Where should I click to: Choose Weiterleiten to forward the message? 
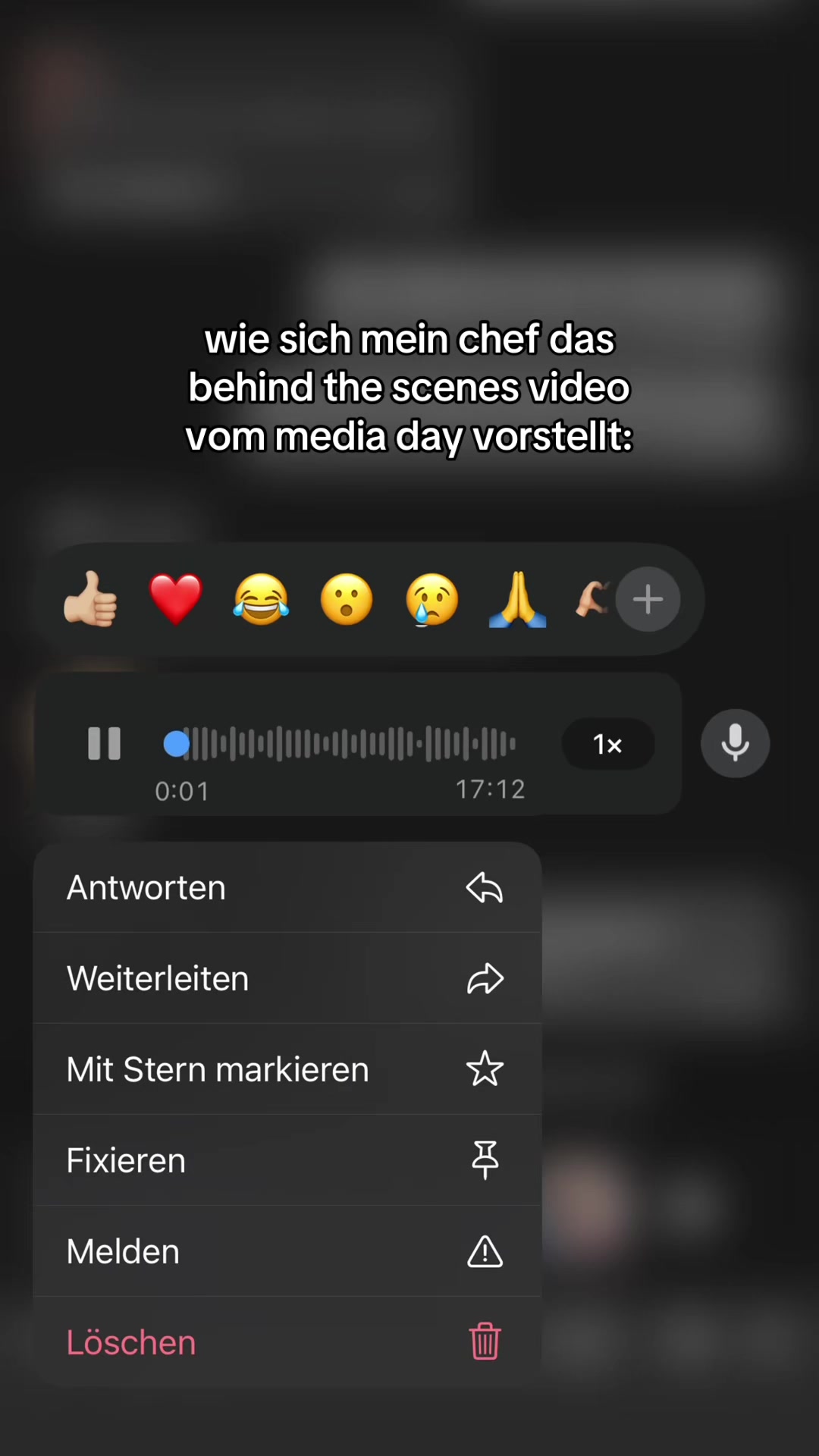[287, 978]
